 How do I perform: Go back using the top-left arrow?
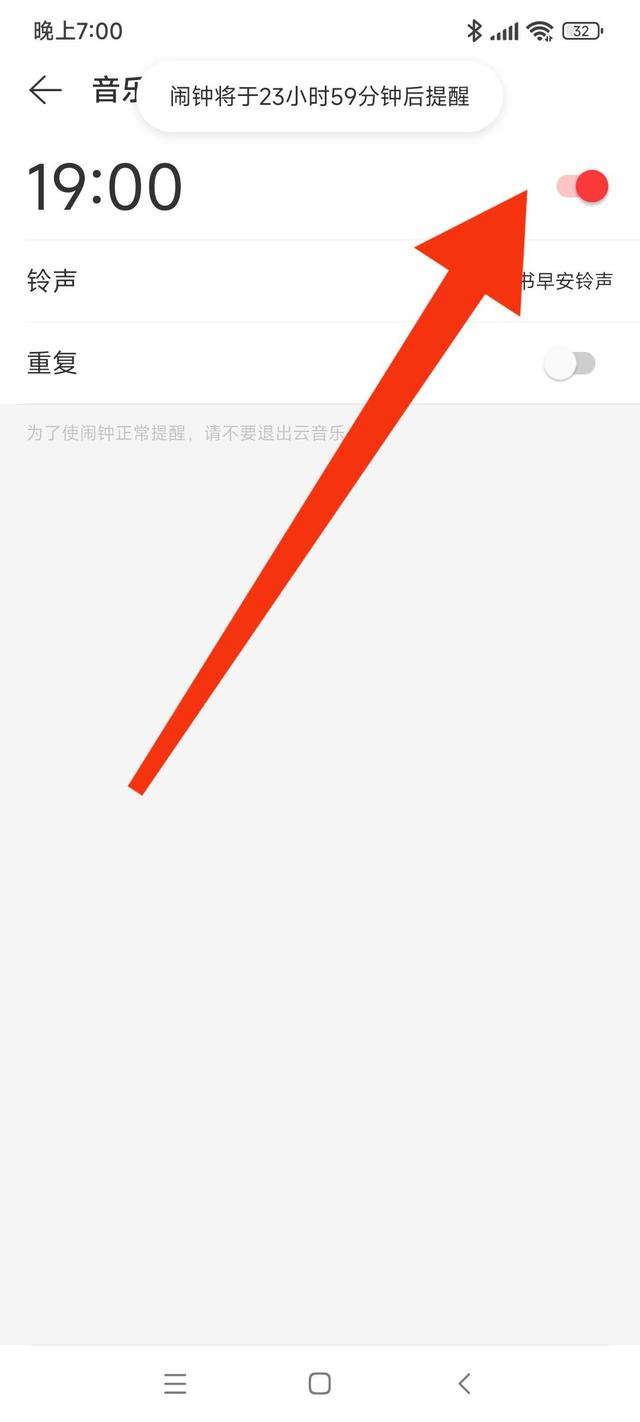(x=45, y=90)
